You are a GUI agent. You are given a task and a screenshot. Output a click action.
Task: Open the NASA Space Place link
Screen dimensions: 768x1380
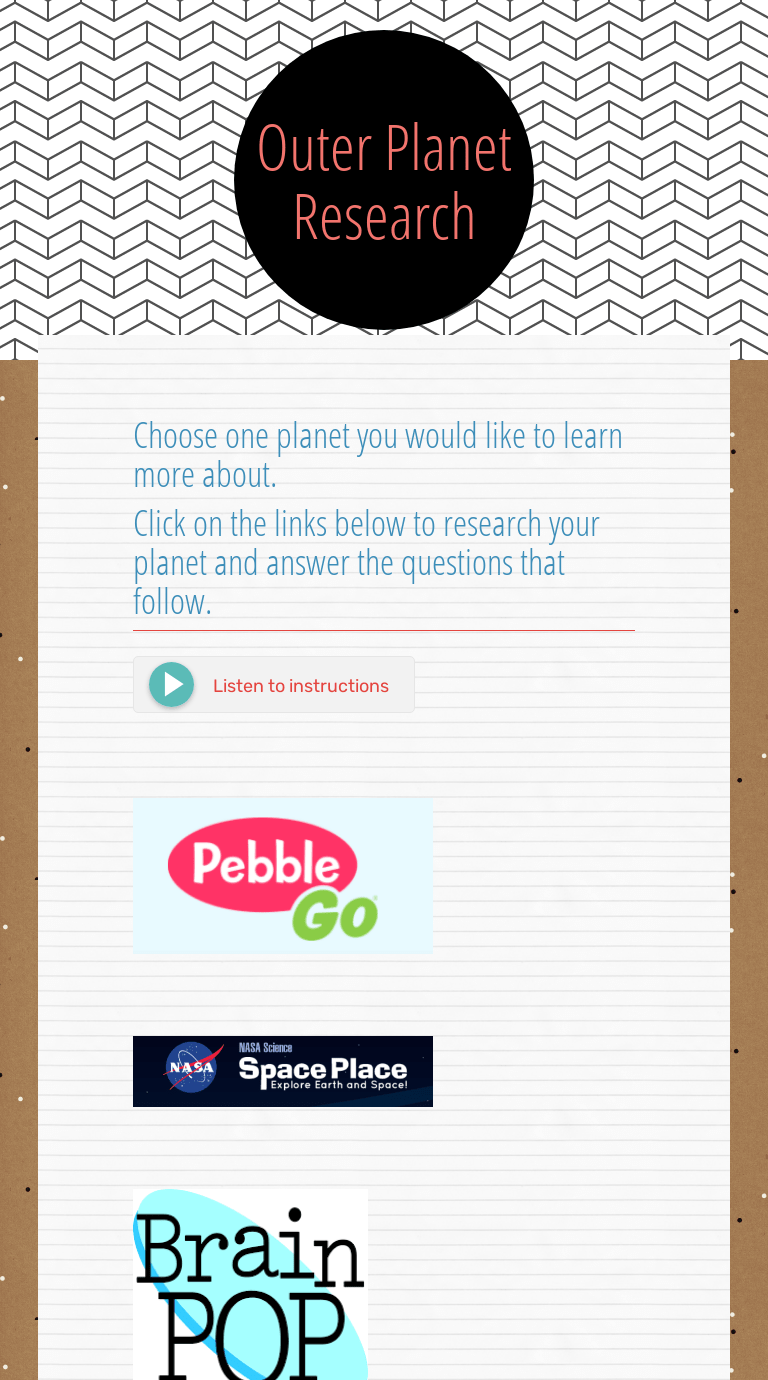click(x=283, y=1071)
